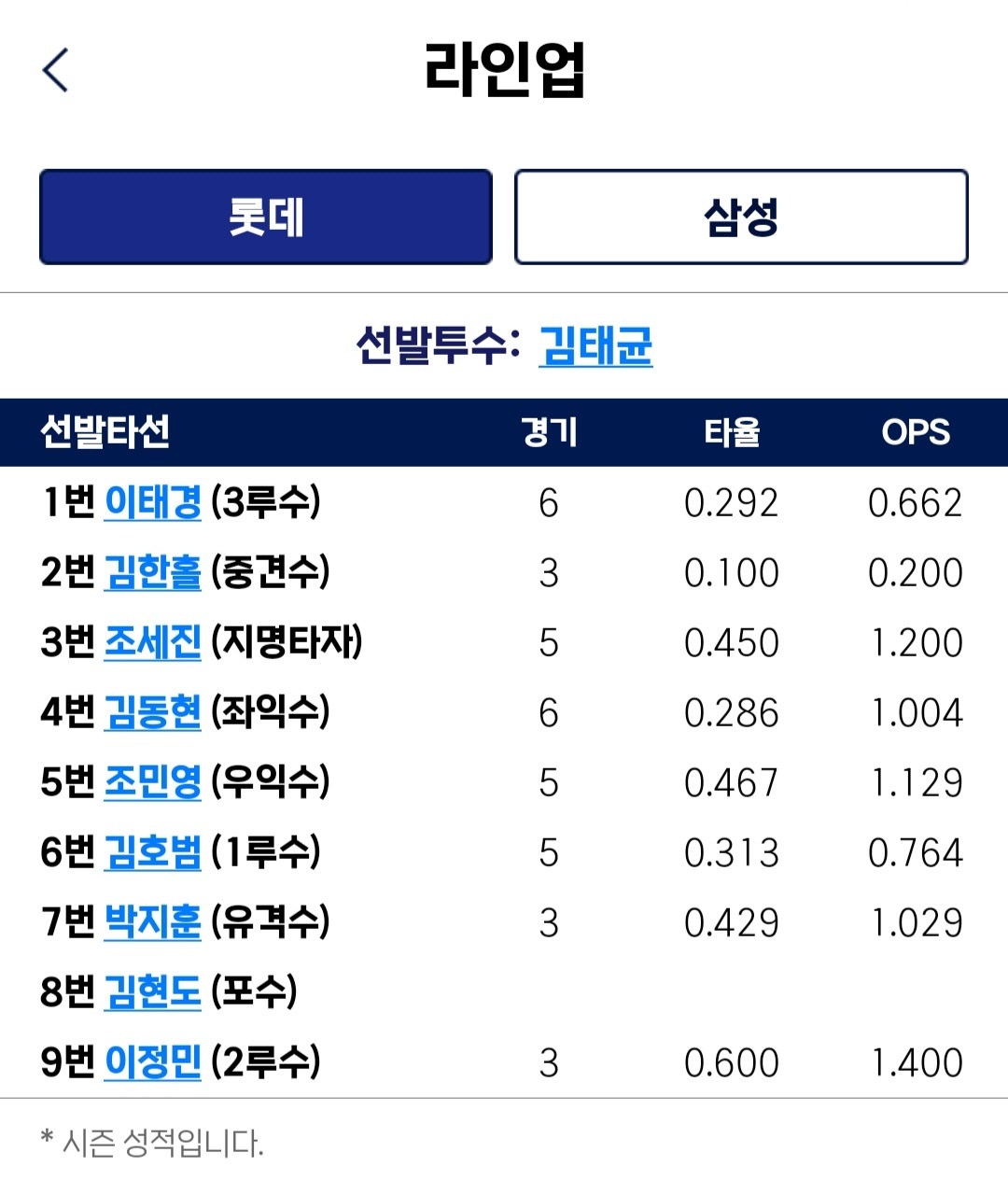Viewport: 1008px width, 1194px height.
Task: Open starting pitcher 김태균's profile
Action: (595, 346)
